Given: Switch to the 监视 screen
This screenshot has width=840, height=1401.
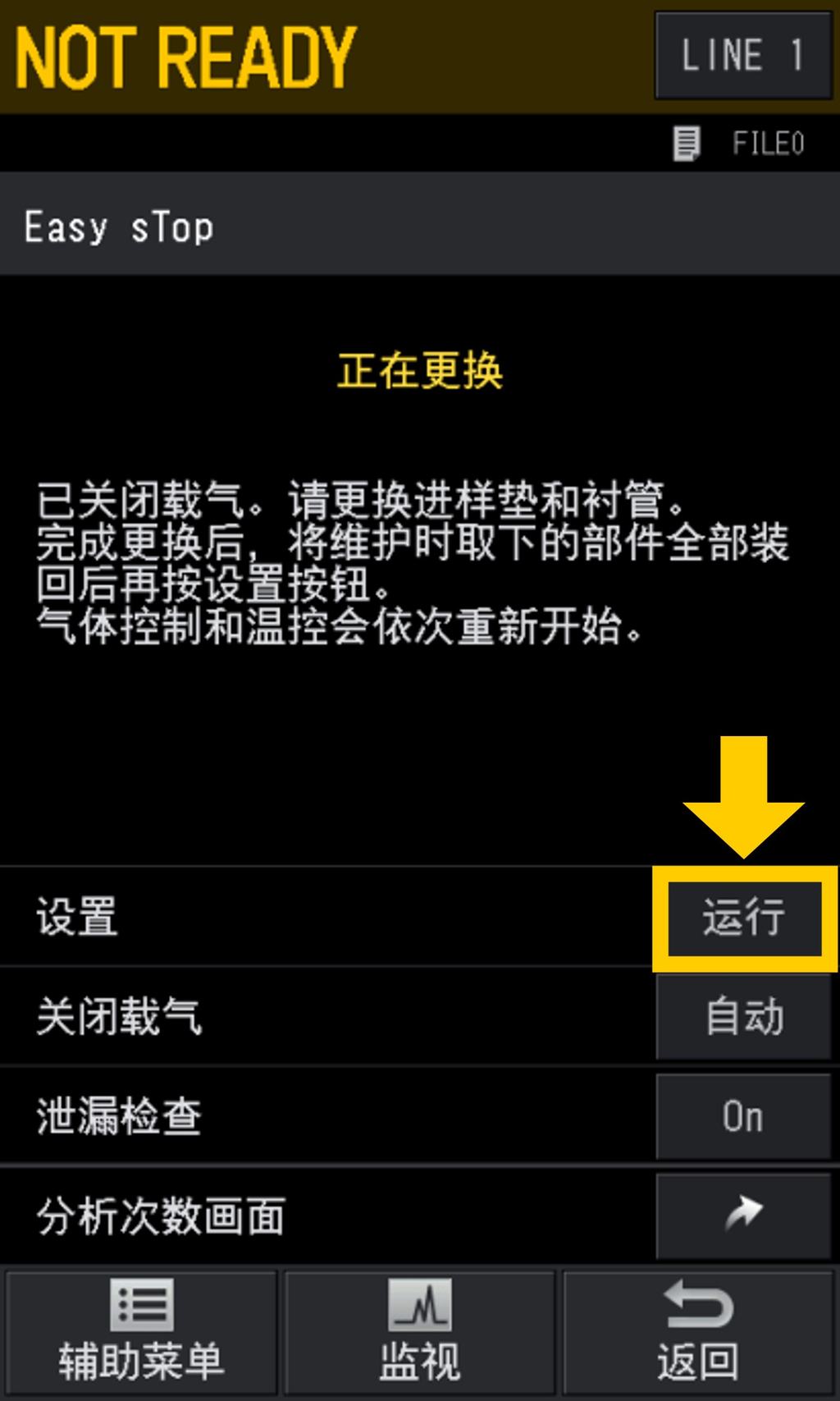Looking at the screenshot, I should point(419,1332).
